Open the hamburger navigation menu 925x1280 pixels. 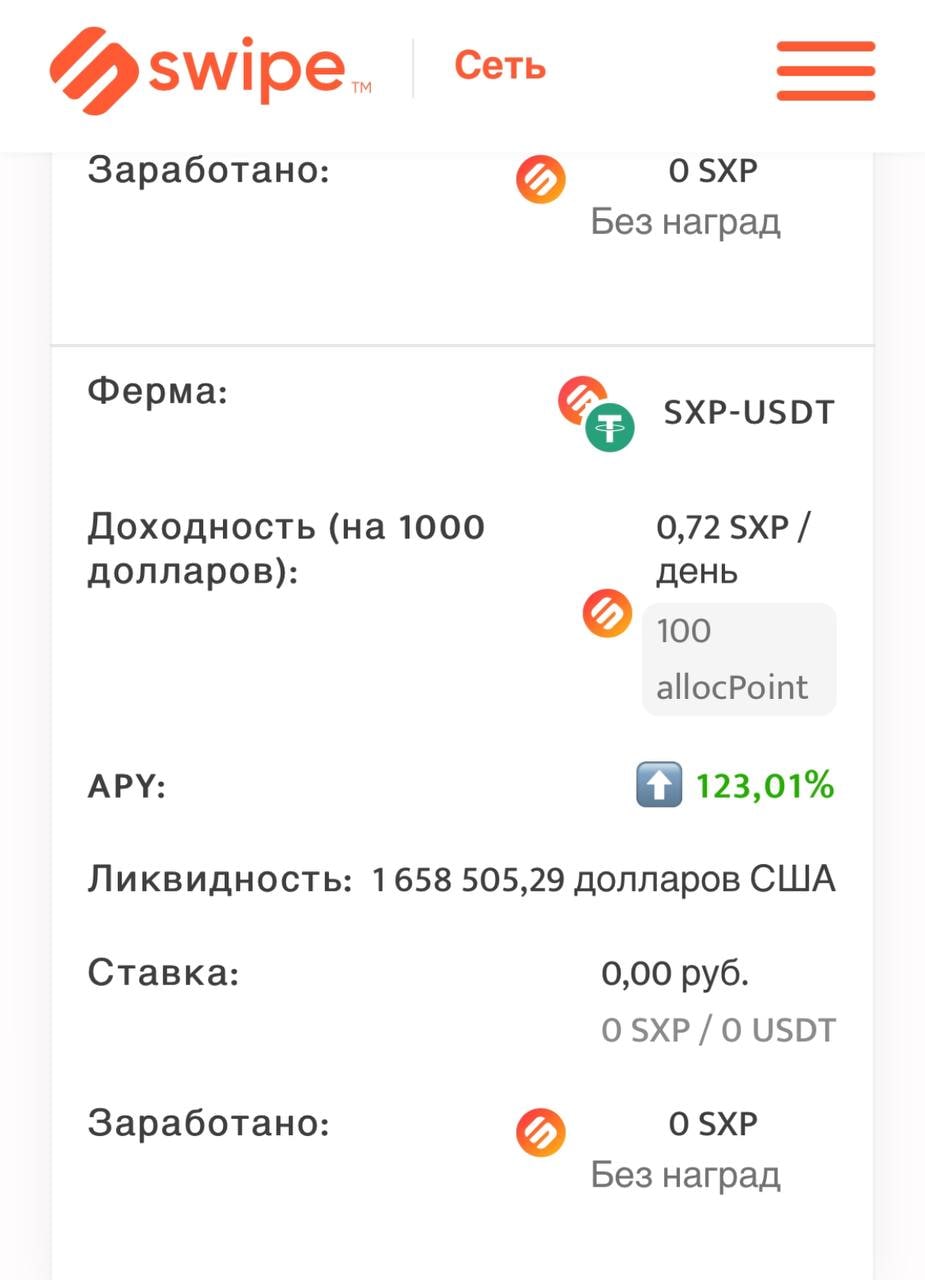tap(826, 70)
